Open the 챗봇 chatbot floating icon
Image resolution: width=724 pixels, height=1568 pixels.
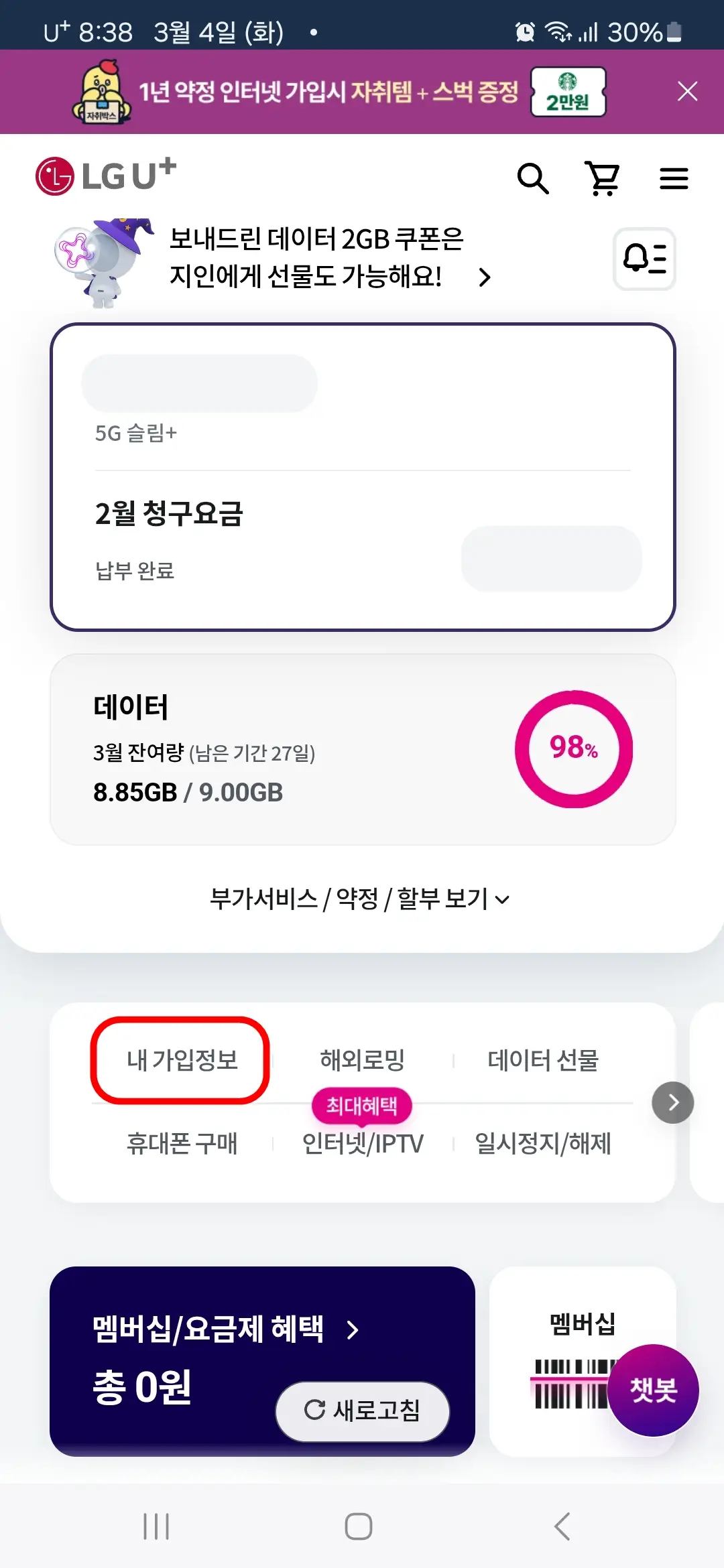(654, 1391)
